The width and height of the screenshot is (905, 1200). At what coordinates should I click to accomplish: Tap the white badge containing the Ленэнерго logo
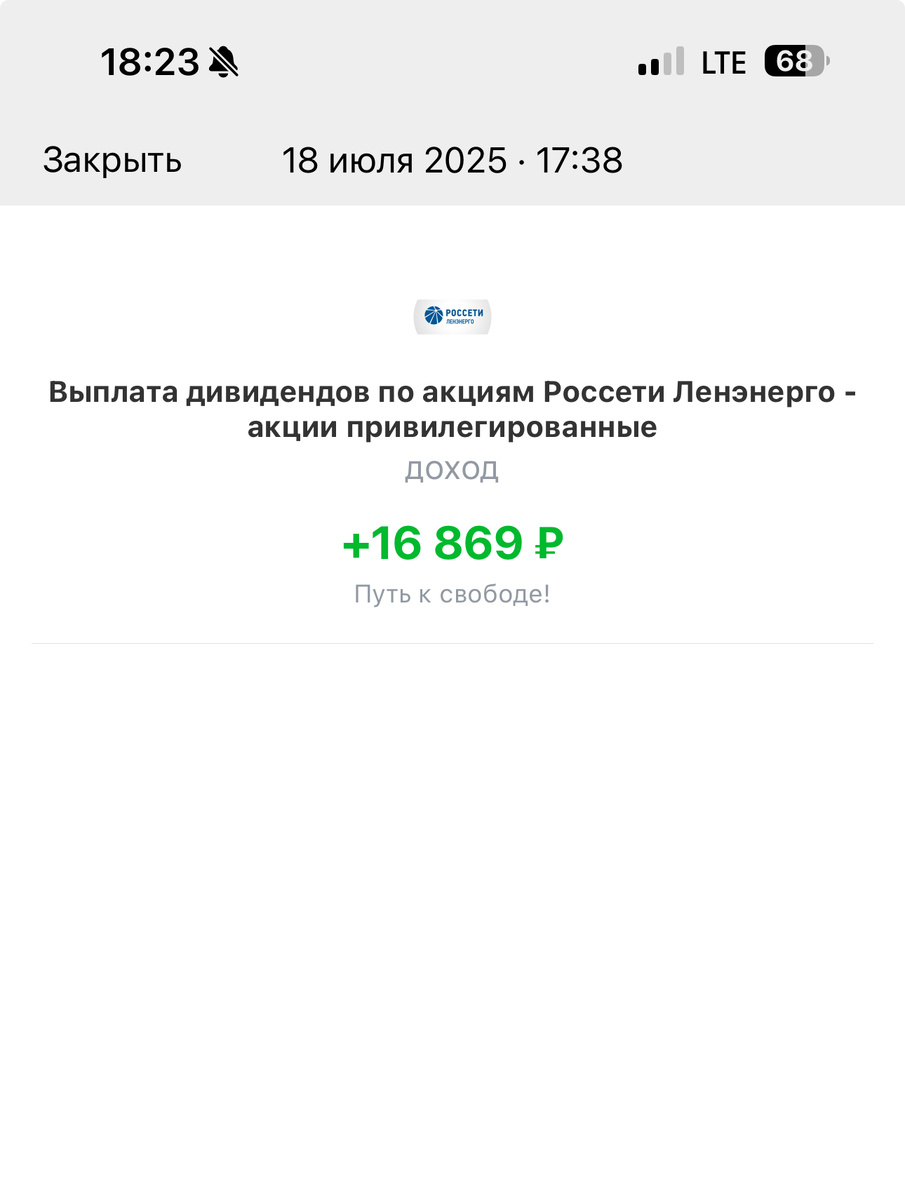click(x=452, y=316)
